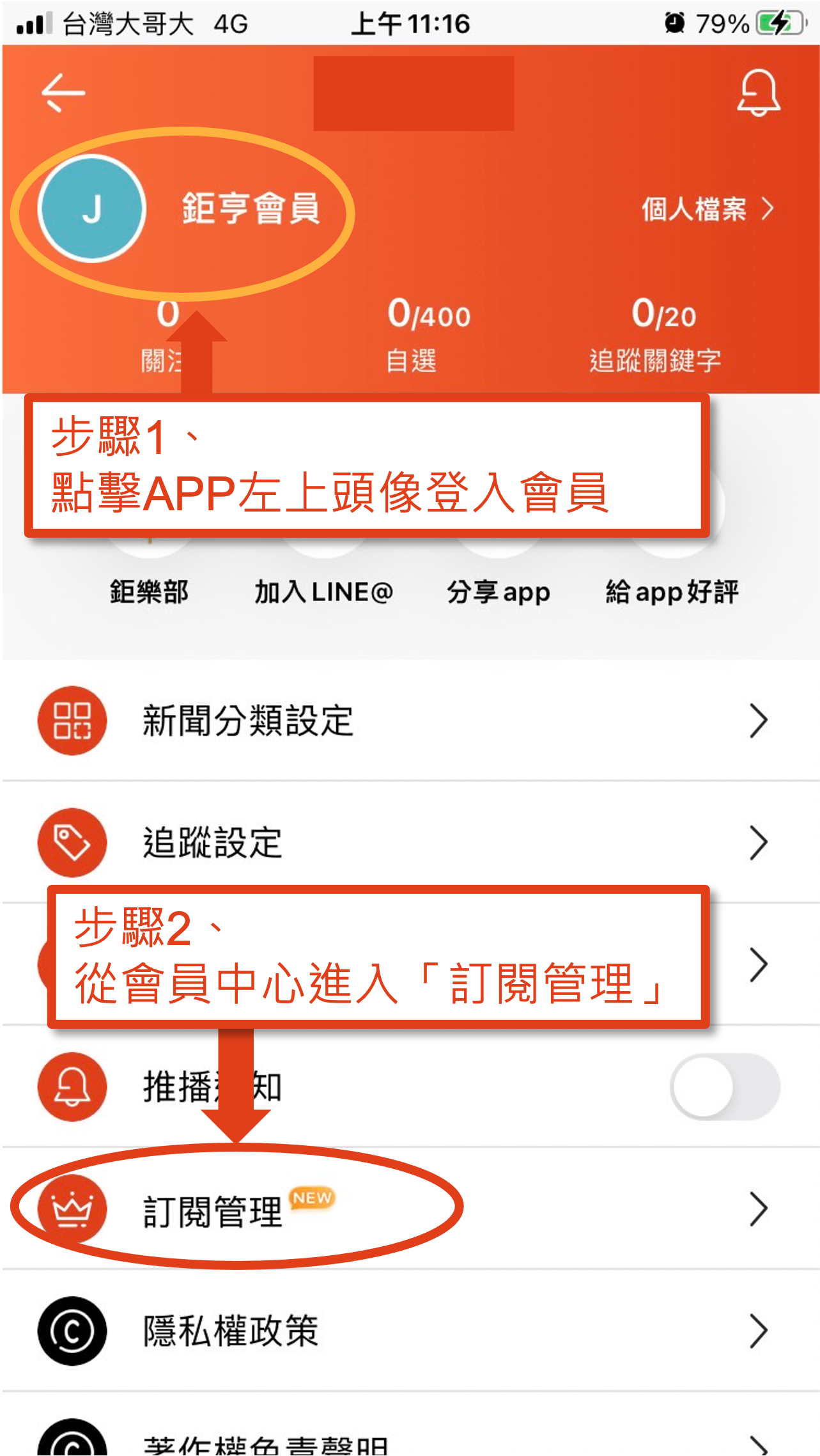The image size is (820, 1456).
Task: Open 訂閱管理 subscription management
Action: 409,1209
